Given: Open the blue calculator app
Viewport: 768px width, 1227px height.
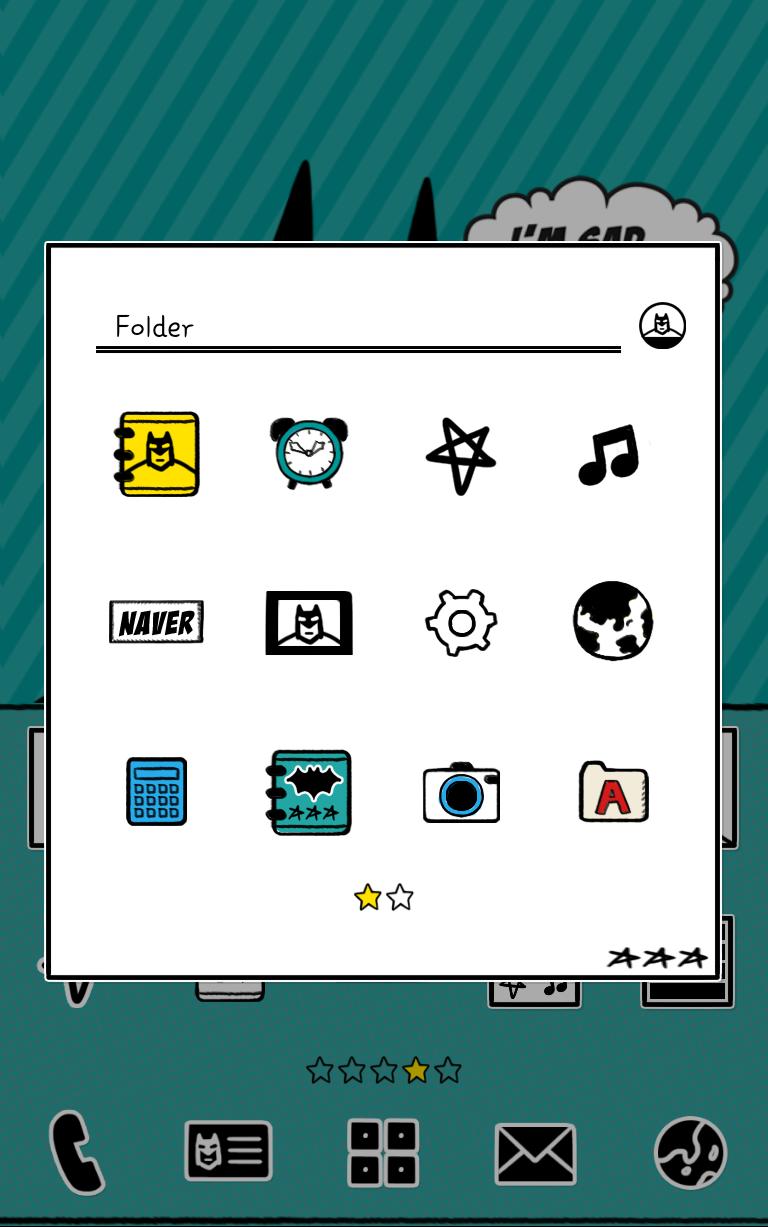Looking at the screenshot, I should click(156, 791).
